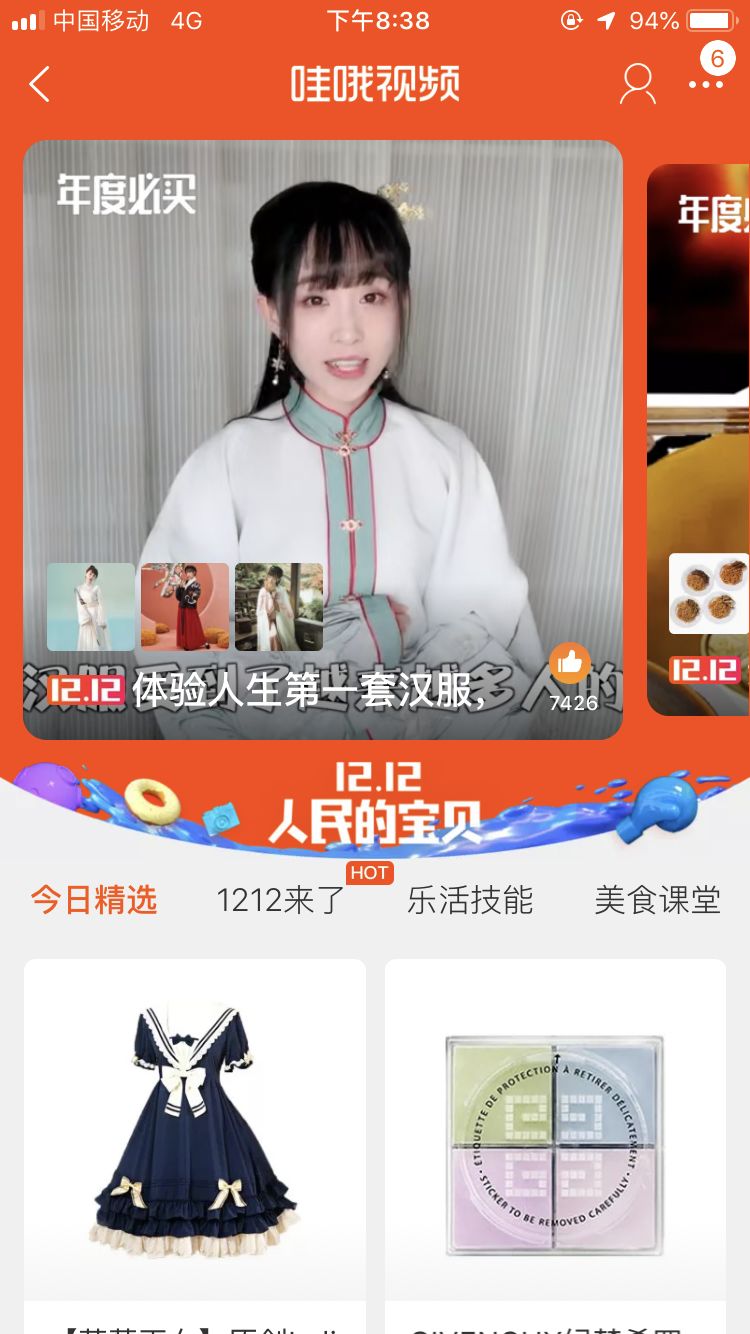Open the user profile icon
This screenshot has height=1334, width=750.
637,85
